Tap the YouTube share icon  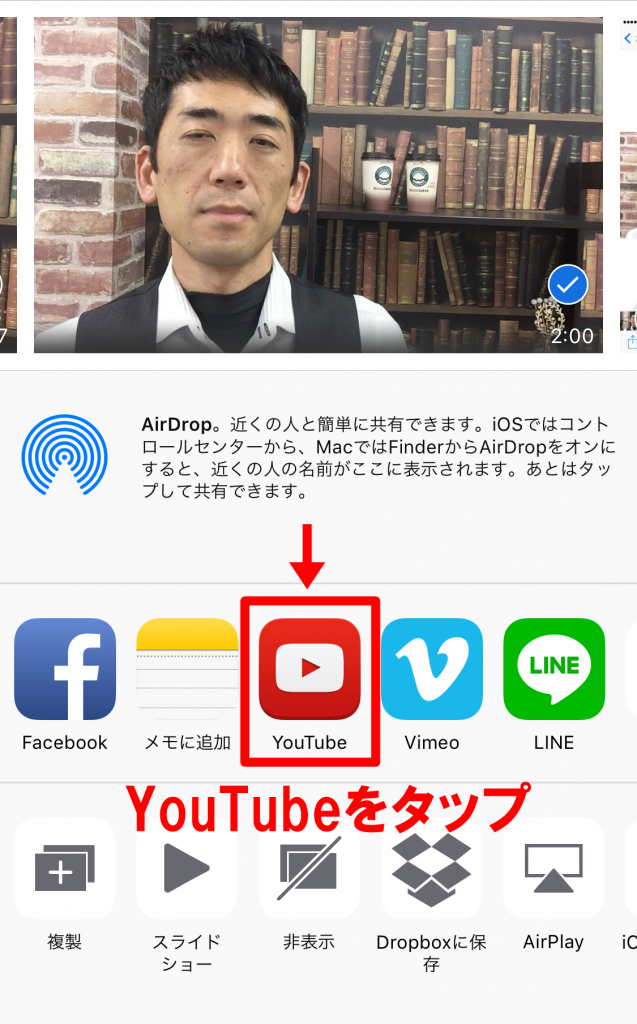(310, 669)
